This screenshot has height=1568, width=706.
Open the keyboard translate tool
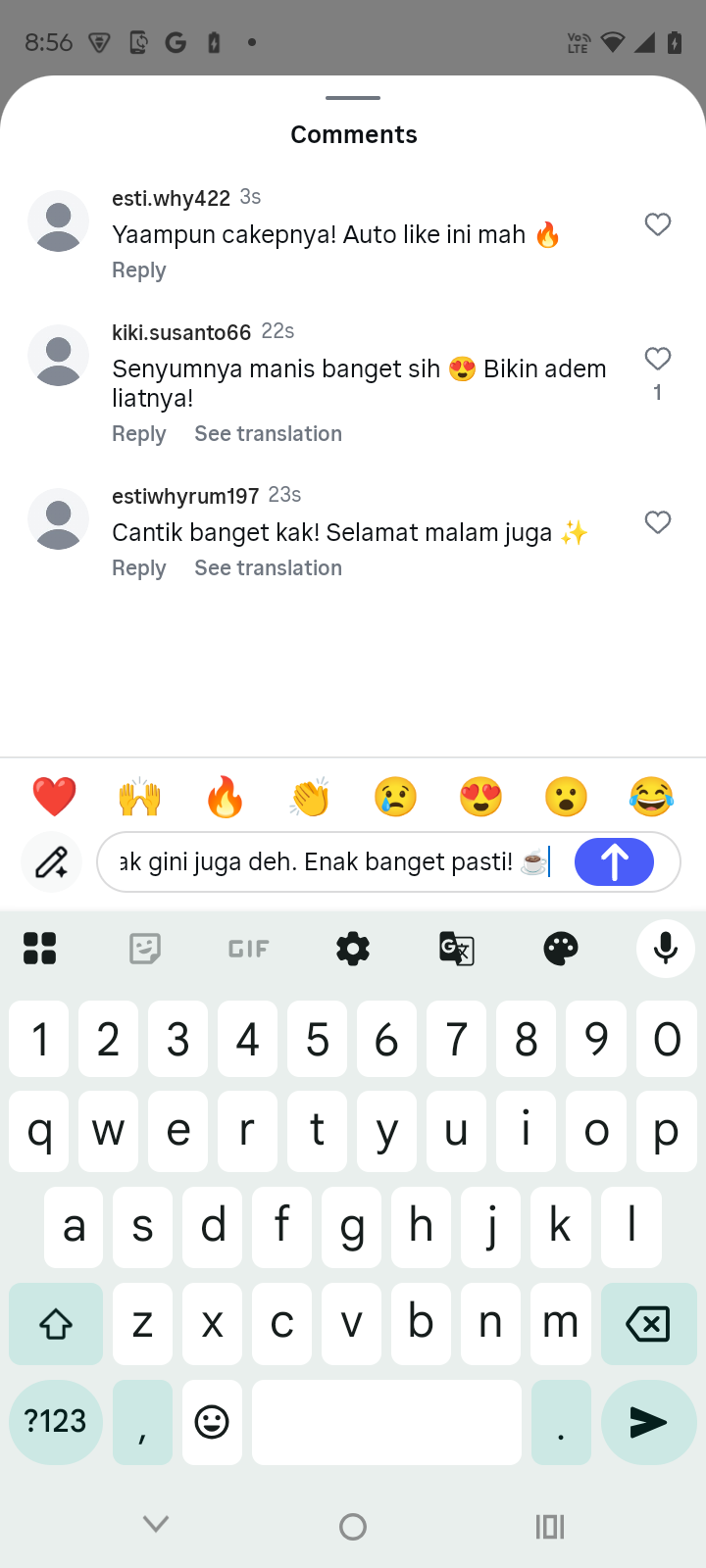click(x=457, y=949)
